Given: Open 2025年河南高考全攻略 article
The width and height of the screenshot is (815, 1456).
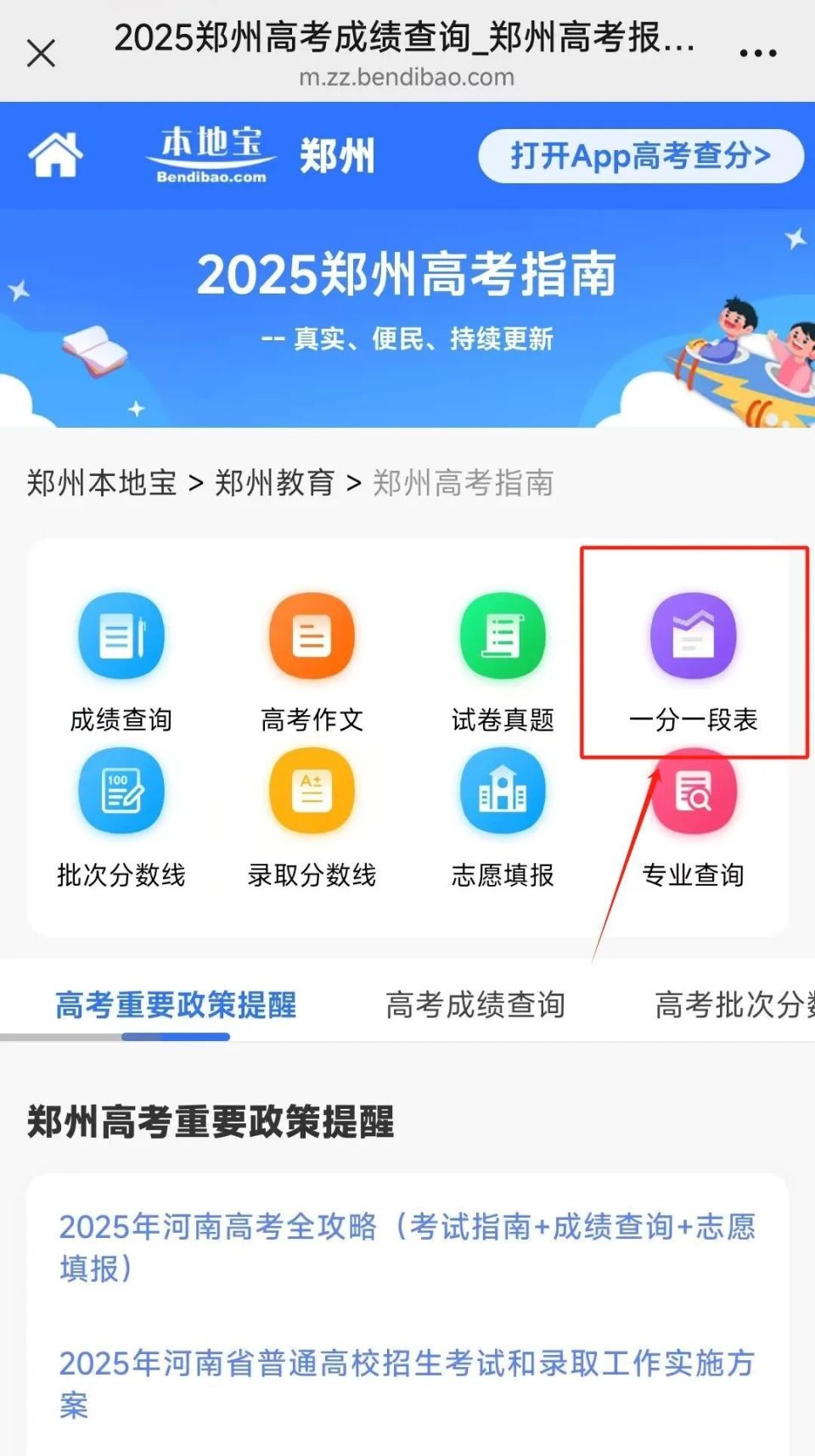Looking at the screenshot, I should coord(407,1247).
